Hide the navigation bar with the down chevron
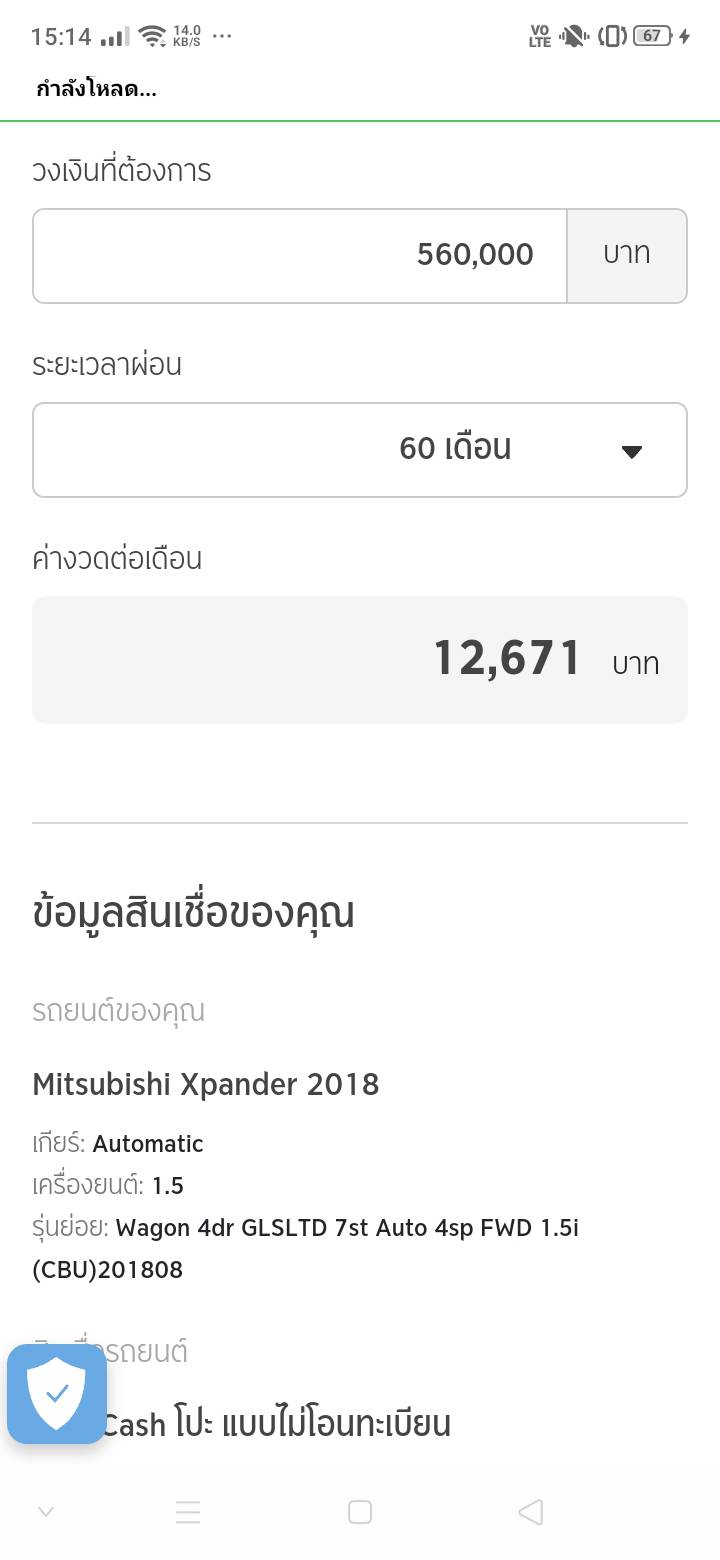 click(x=45, y=1512)
